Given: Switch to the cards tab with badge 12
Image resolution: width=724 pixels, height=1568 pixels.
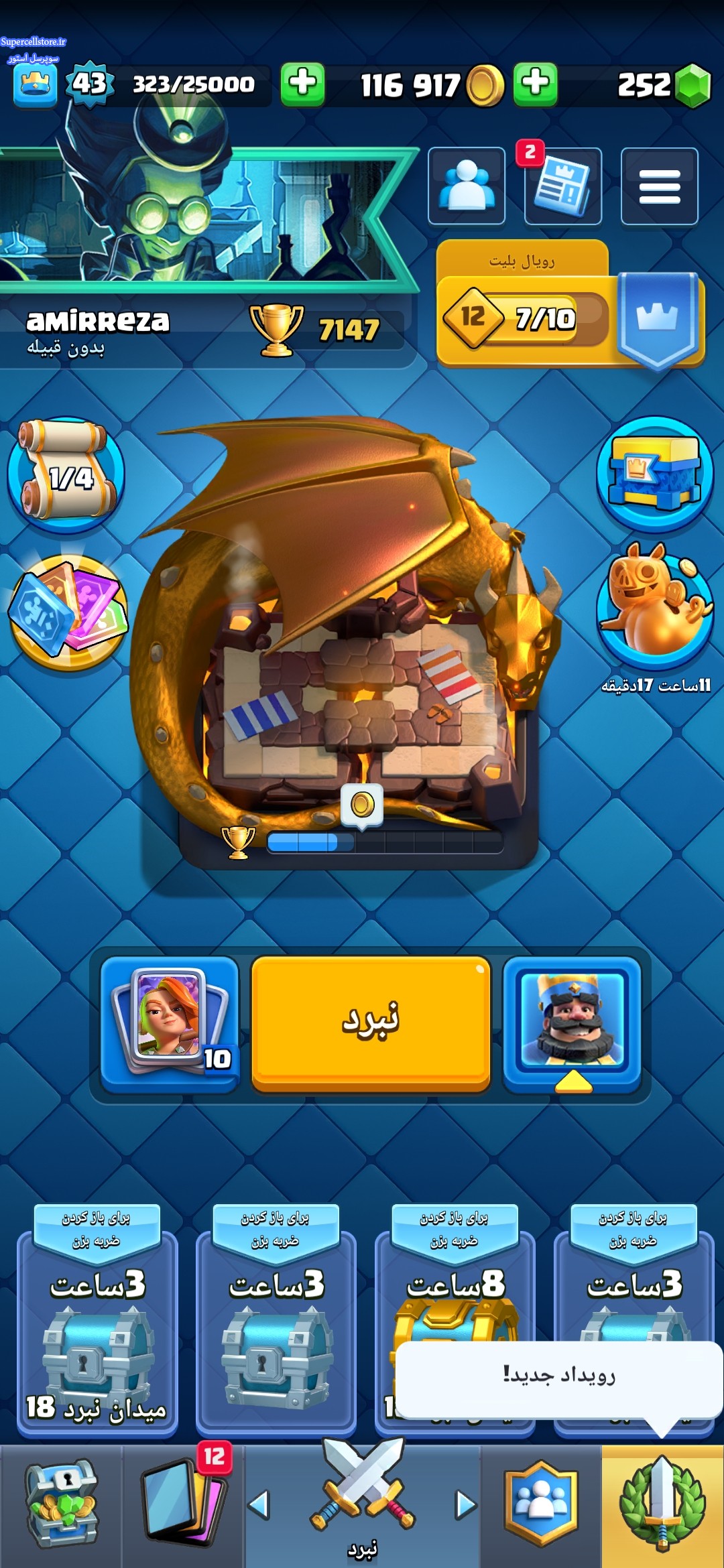Looking at the screenshot, I should coord(182,1506).
